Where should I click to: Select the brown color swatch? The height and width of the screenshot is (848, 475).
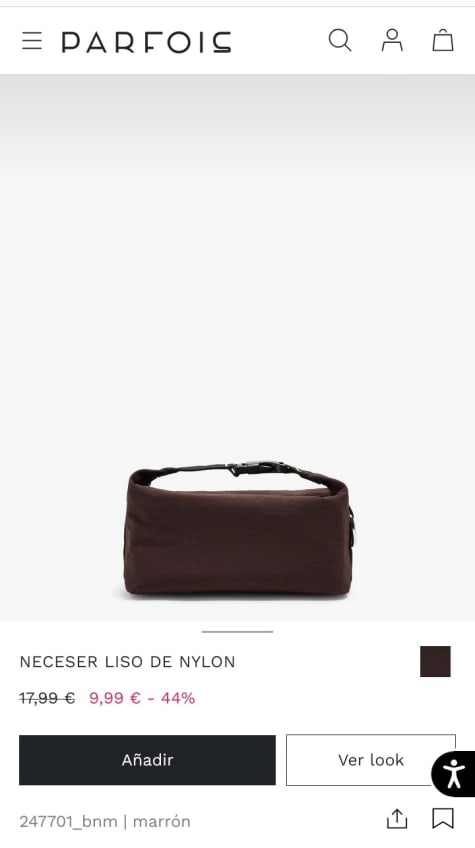(x=435, y=661)
